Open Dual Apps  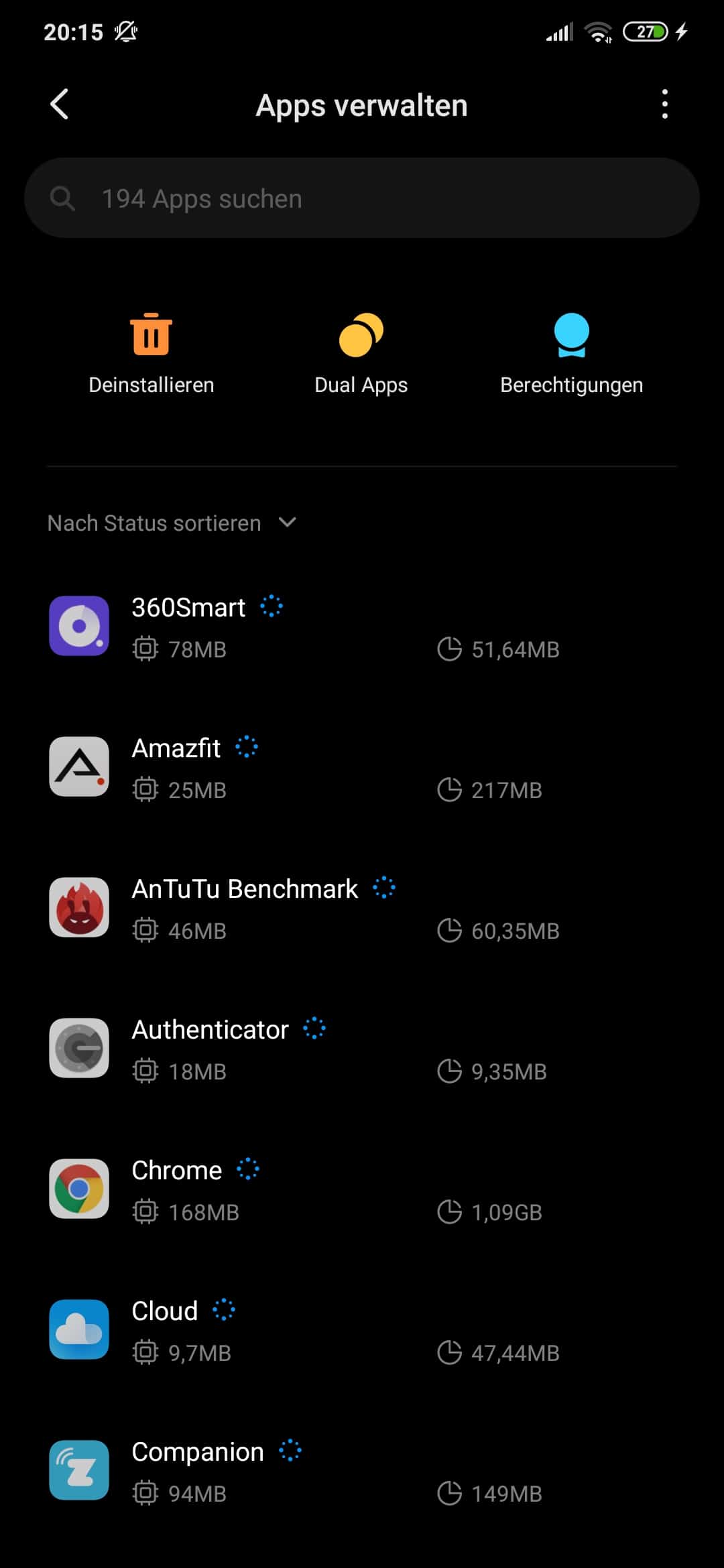click(361, 354)
